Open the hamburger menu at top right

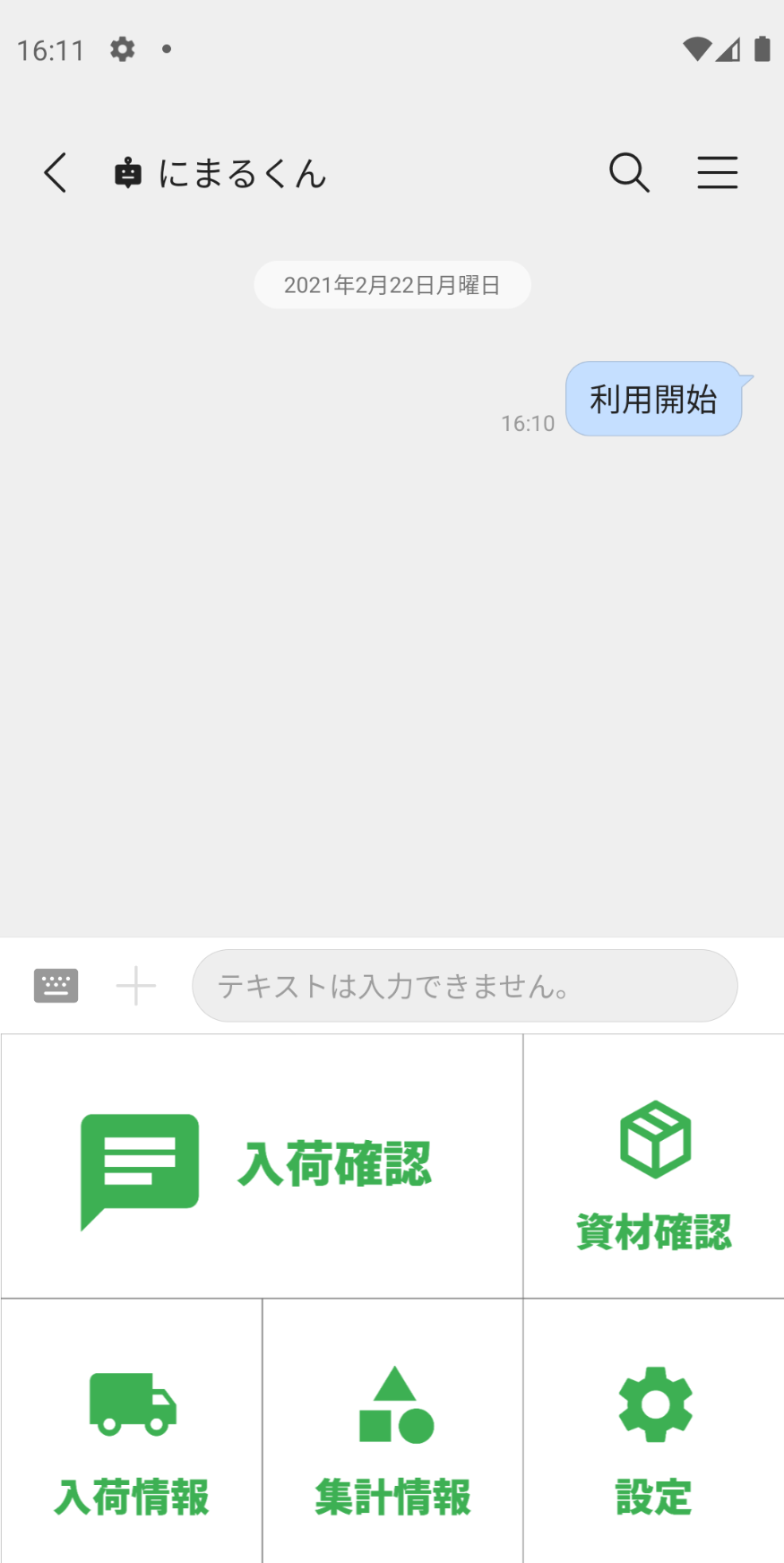717,172
